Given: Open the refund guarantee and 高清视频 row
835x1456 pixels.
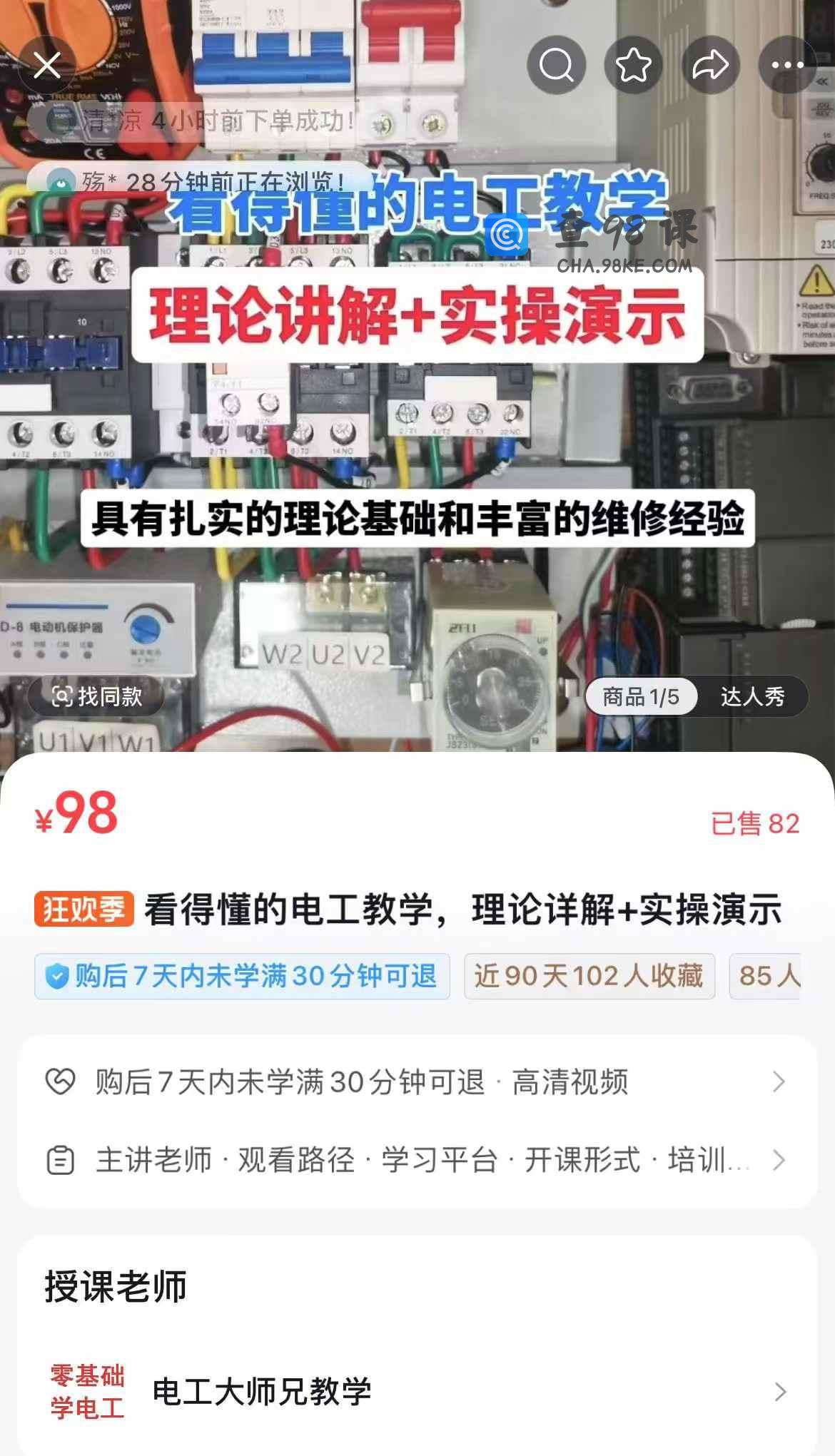Looking at the screenshot, I should point(417,1081).
